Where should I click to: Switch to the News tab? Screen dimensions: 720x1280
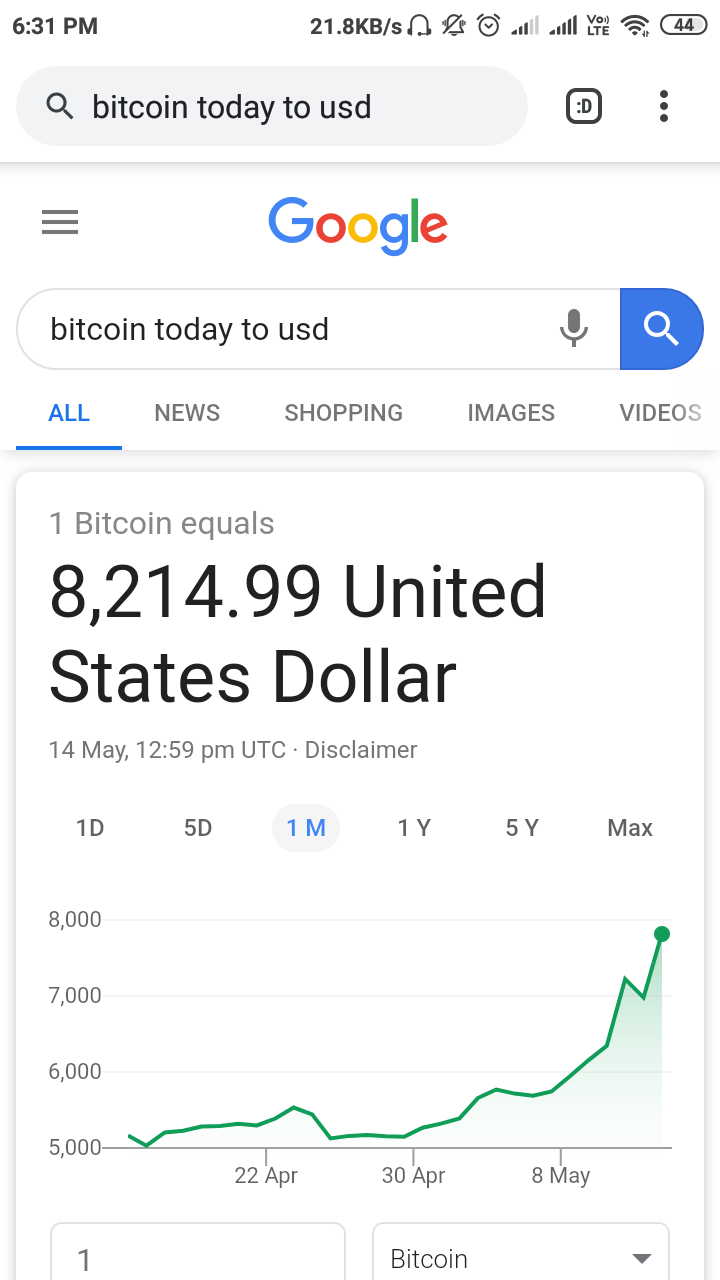[x=187, y=413]
